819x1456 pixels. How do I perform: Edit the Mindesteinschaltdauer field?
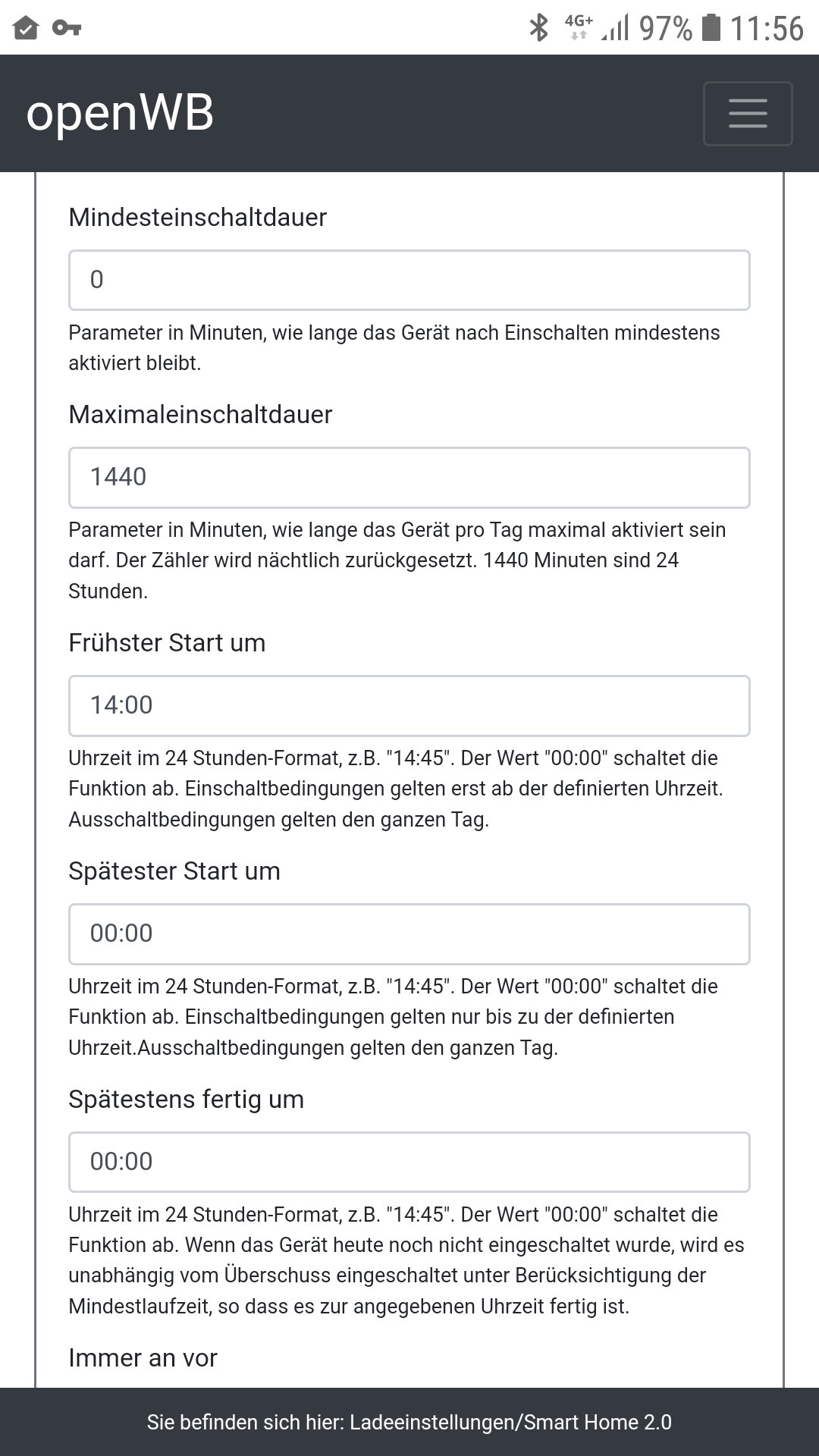[409, 280]
